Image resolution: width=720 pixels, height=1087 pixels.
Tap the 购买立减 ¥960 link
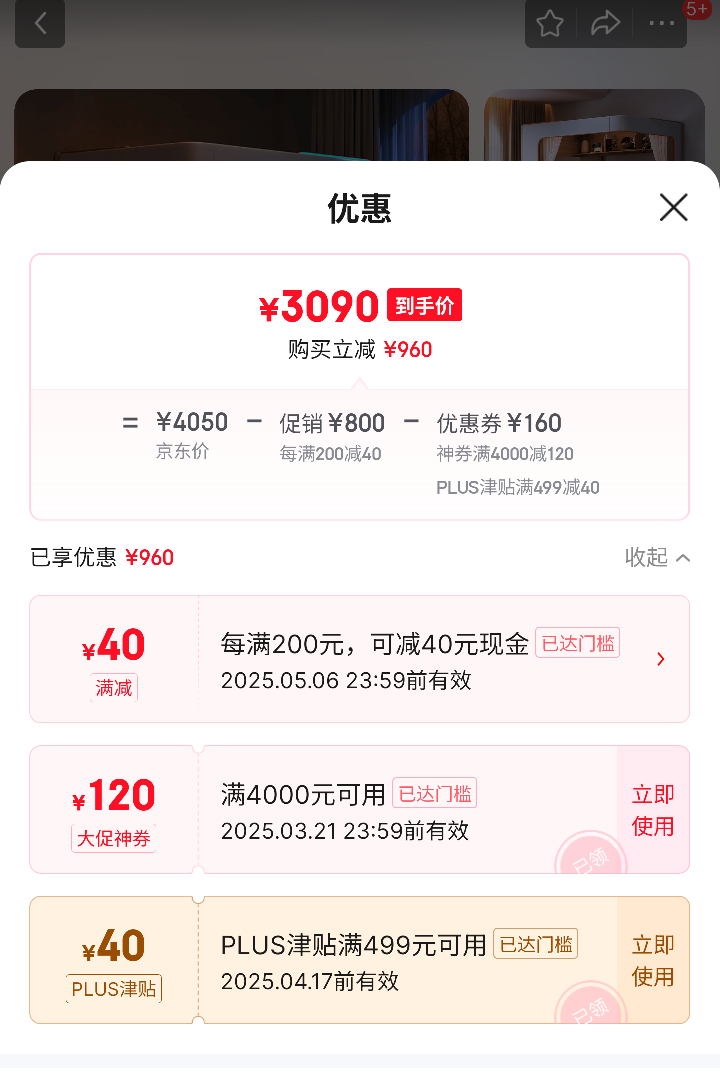[360, 349]
